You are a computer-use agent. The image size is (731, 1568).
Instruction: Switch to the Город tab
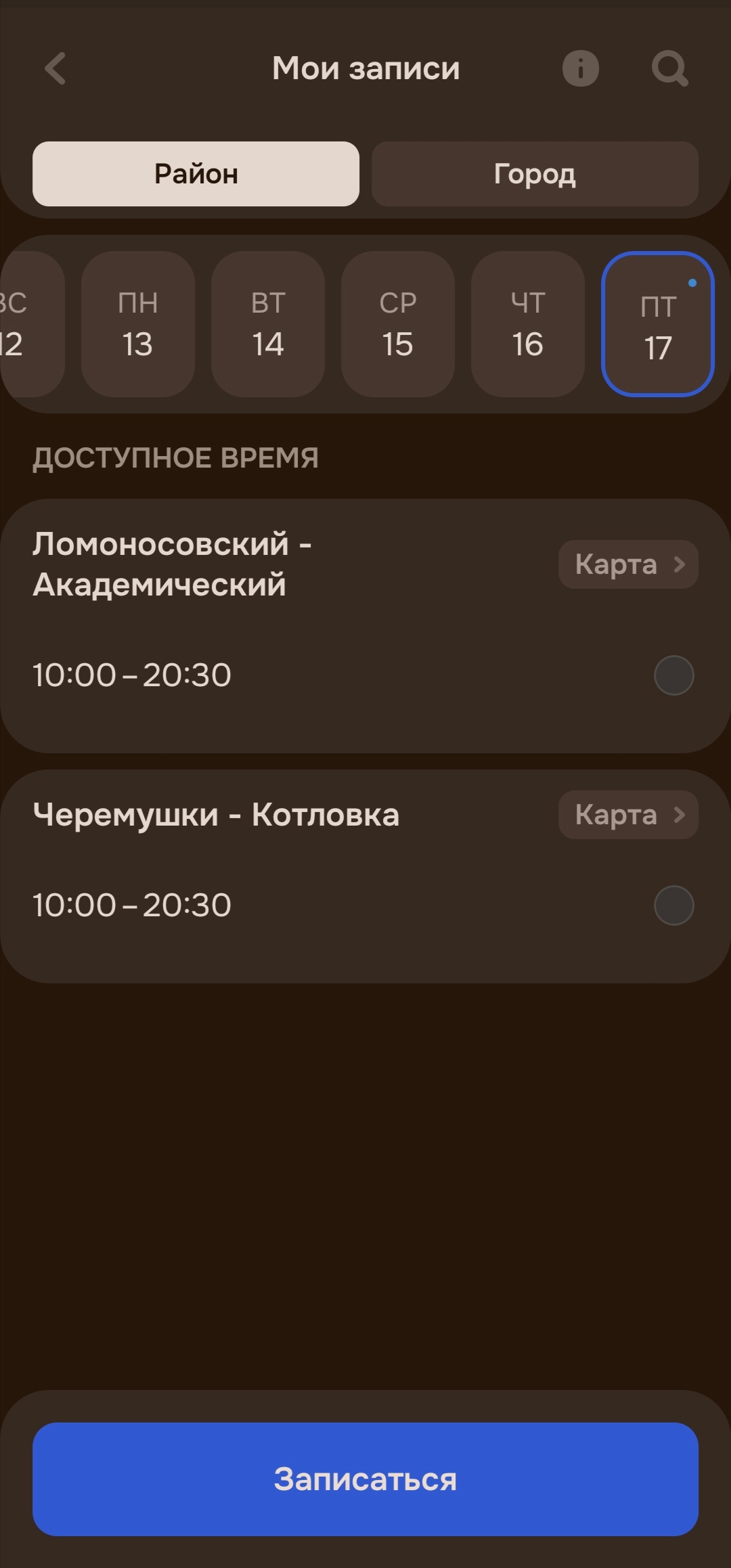click(x=535, y=174)
